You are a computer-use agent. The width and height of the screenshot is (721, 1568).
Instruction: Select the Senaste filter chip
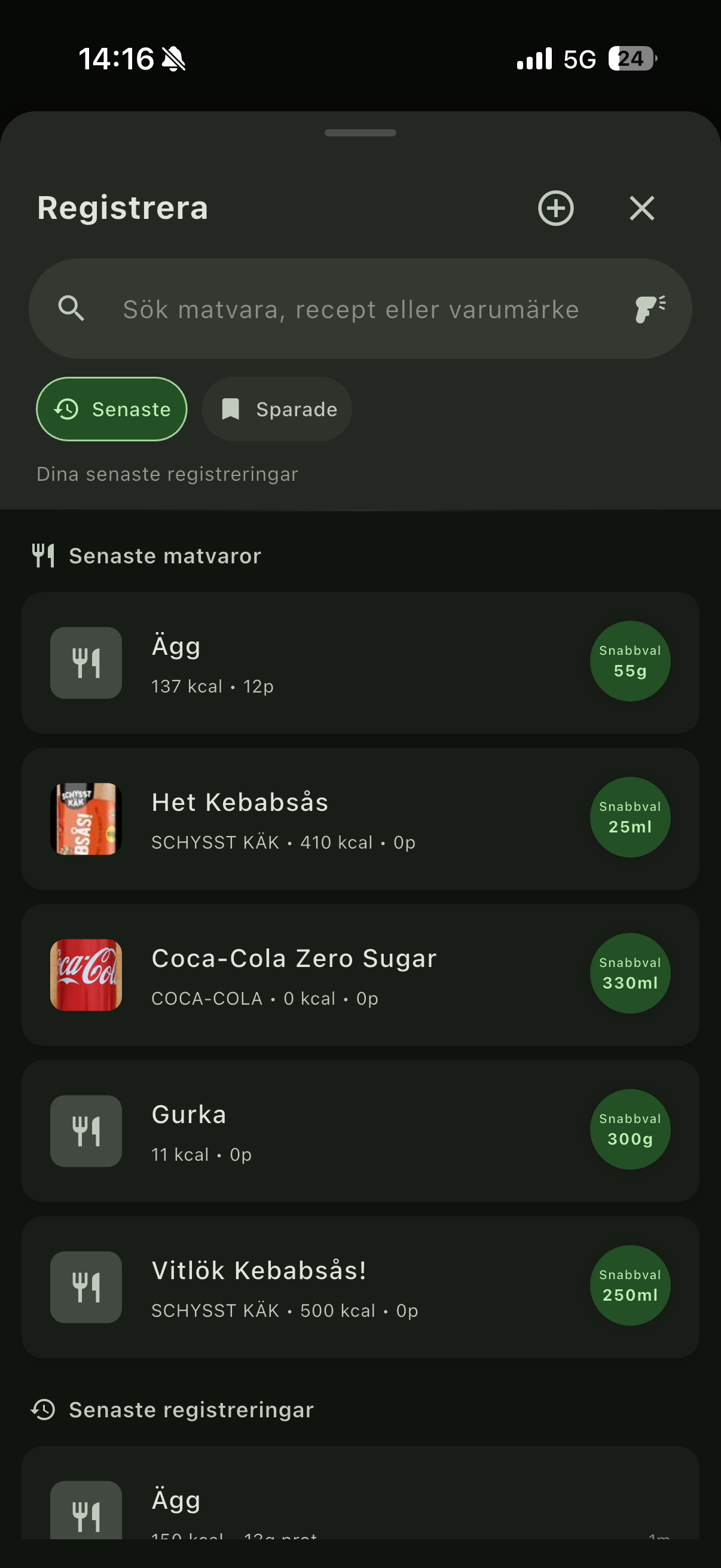pos(112,409)
